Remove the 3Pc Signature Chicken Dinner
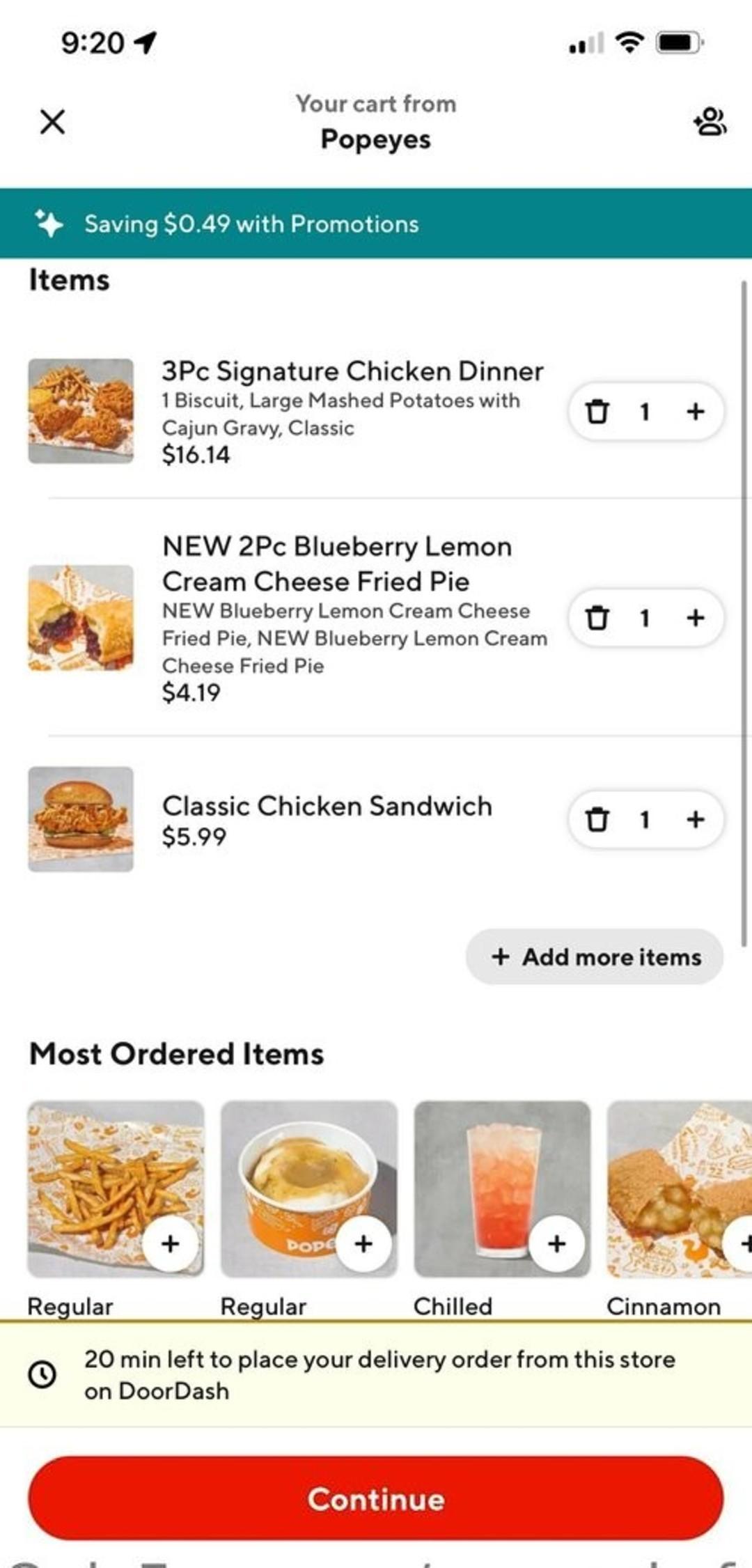This screenshot has height=1568, width=752. pyautogui.click(x=597, y=412)
